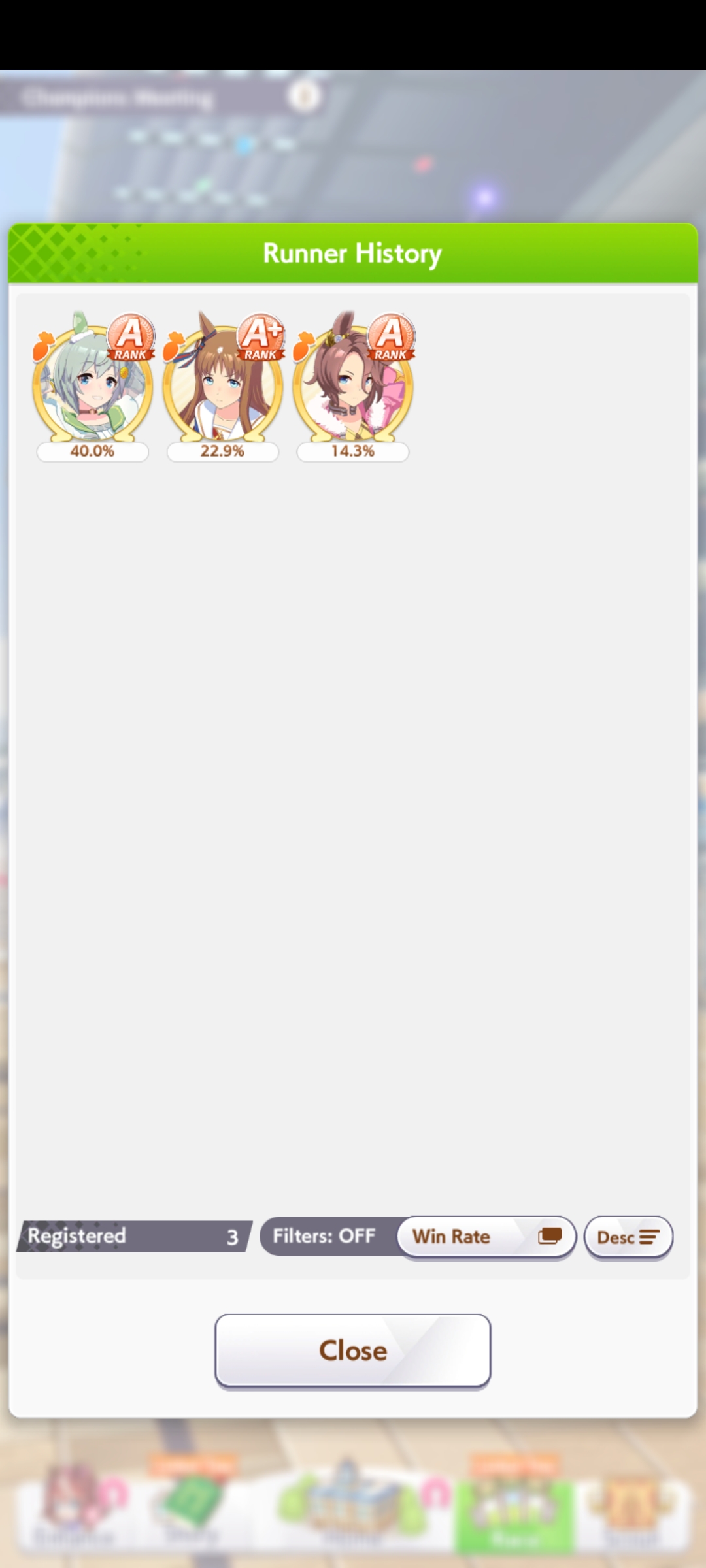Open the Filters: OFF options
This screenshot has width=706, height=1568.
(x=326, y=1236)
